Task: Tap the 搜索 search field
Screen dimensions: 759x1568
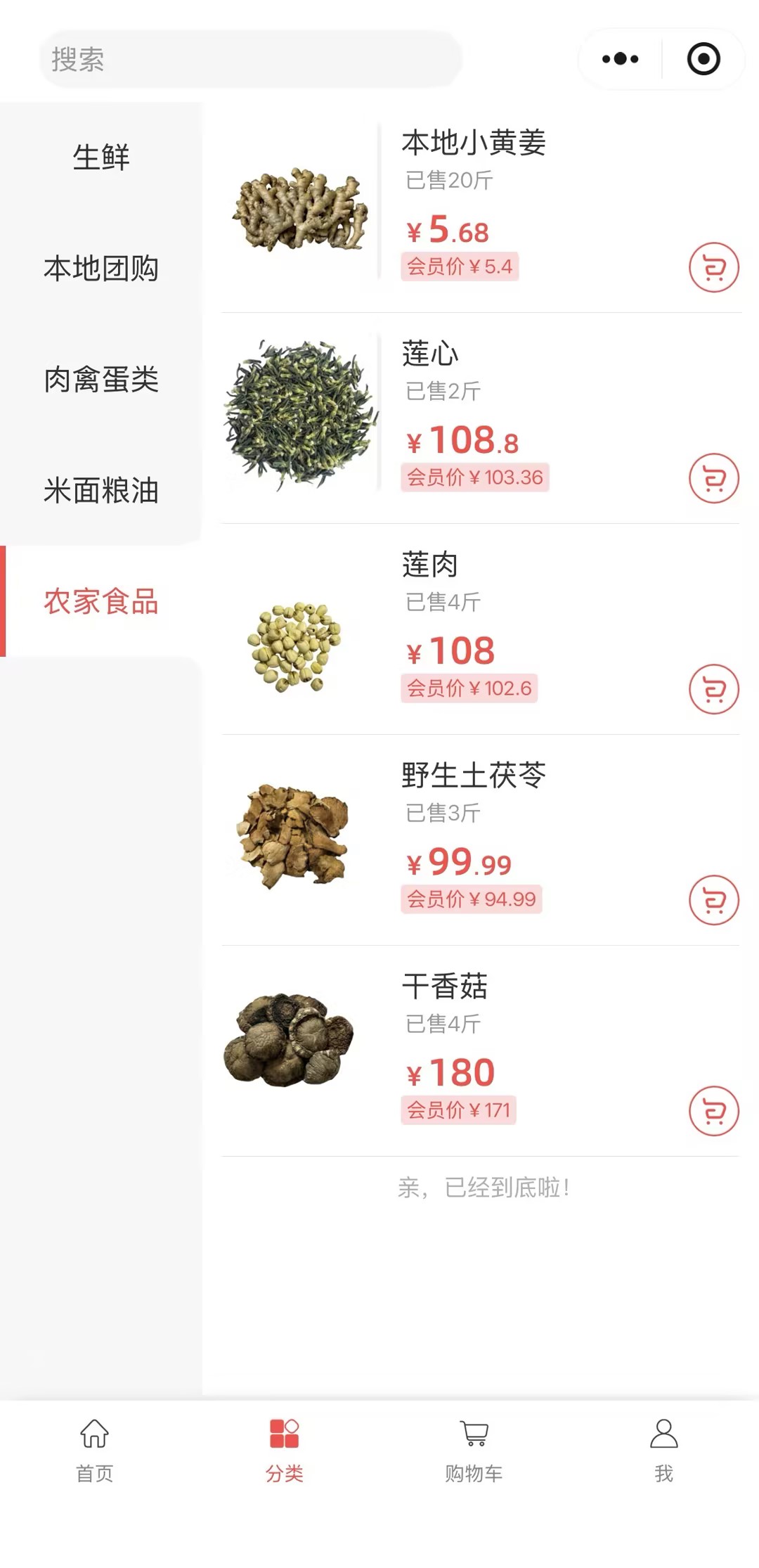Action: coord(249,59)
